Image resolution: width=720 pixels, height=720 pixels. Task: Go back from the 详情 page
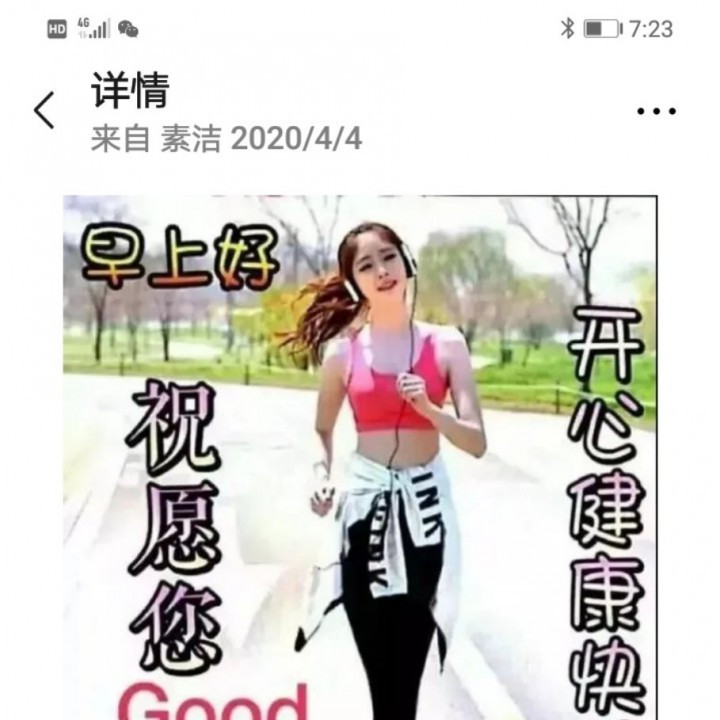tap(44, 110)
